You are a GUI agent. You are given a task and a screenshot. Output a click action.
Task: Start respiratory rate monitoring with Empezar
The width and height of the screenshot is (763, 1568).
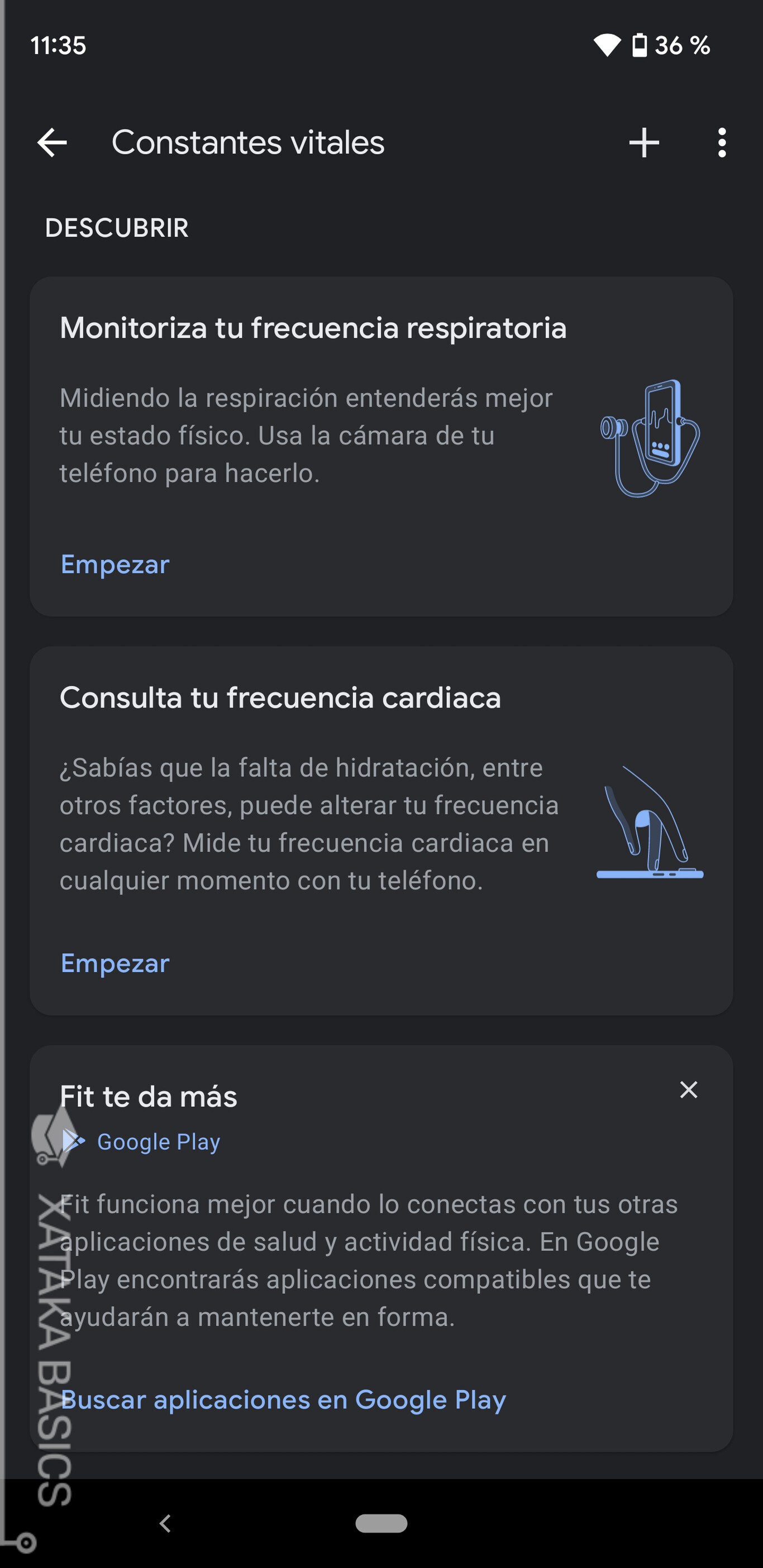[x=115, y=565]
